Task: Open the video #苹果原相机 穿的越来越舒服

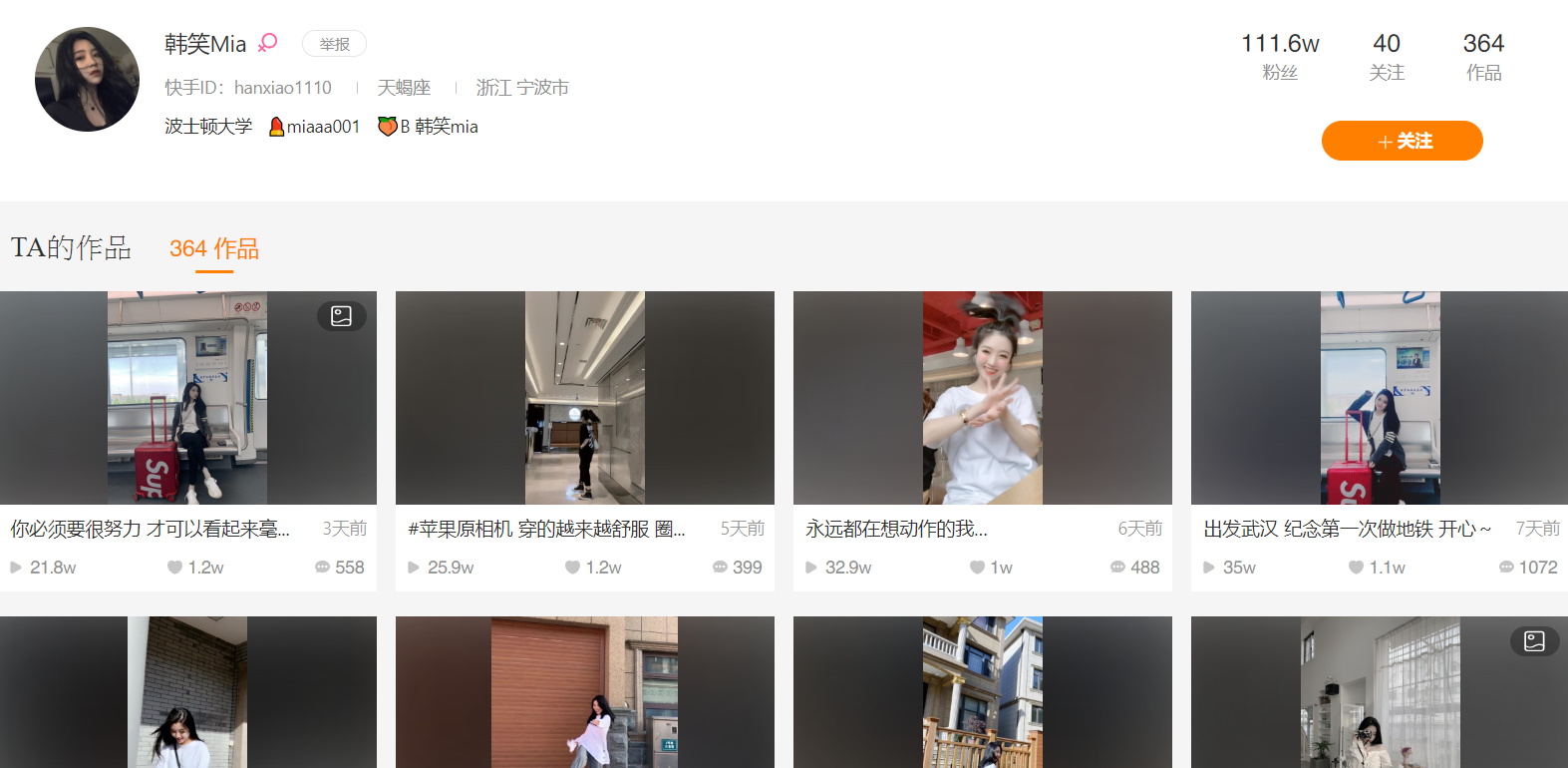Action: pos(584,398)
